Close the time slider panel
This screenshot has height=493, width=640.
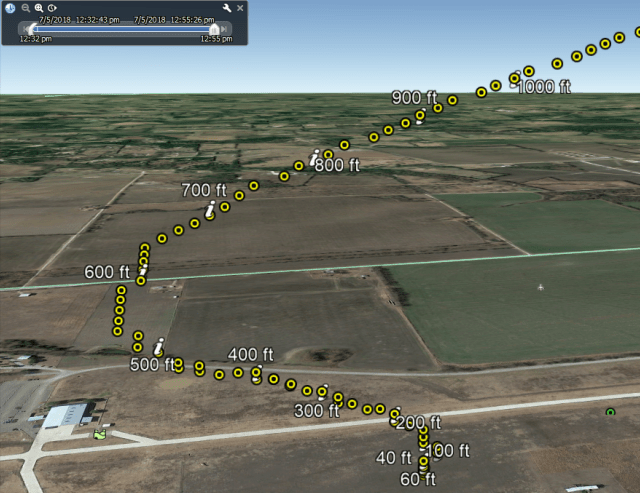click(x=240, y=7)
